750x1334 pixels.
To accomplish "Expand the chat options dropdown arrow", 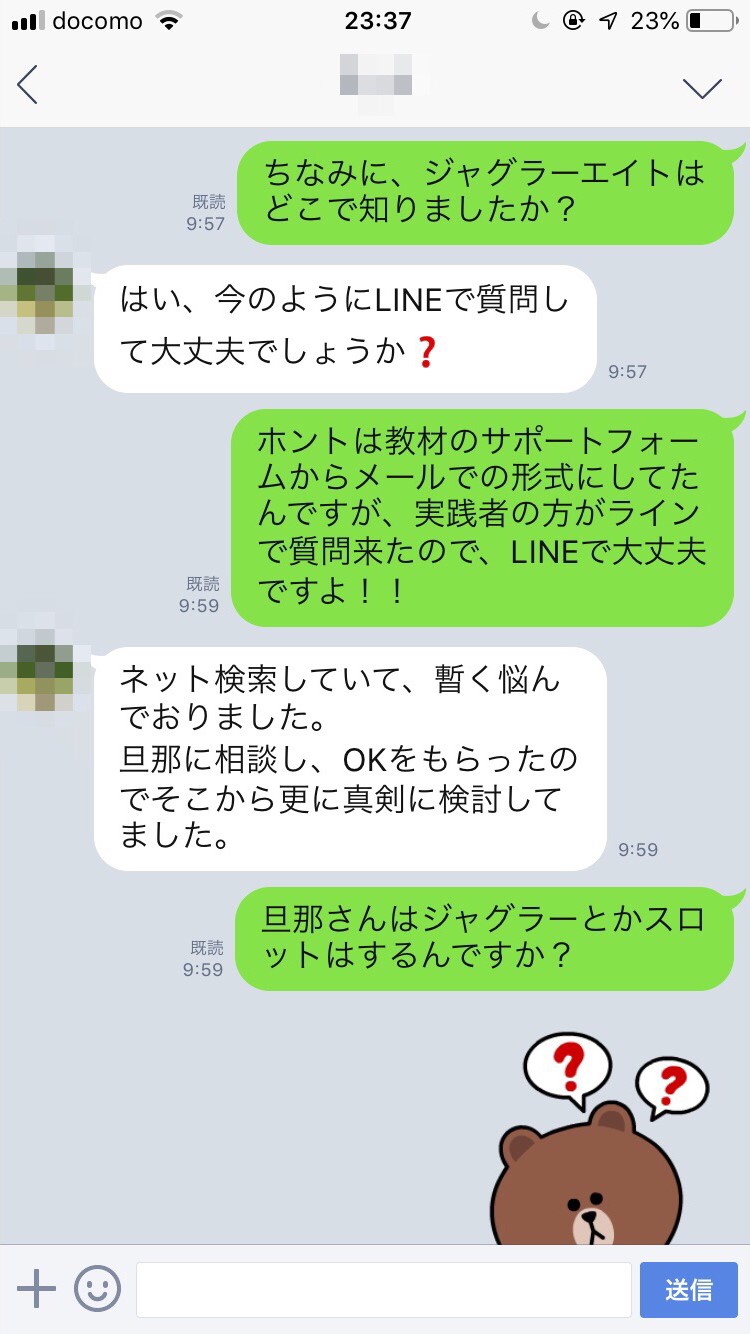I will coord(702,87).
